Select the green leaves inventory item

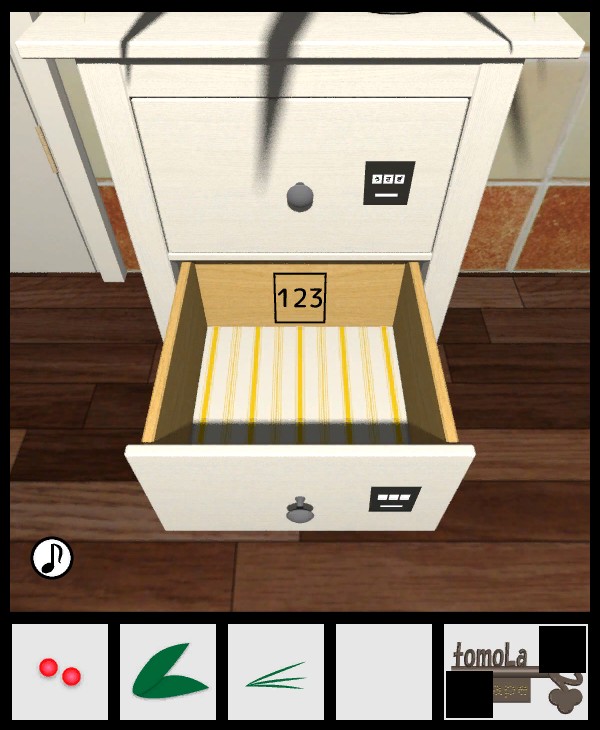[168, 672]
